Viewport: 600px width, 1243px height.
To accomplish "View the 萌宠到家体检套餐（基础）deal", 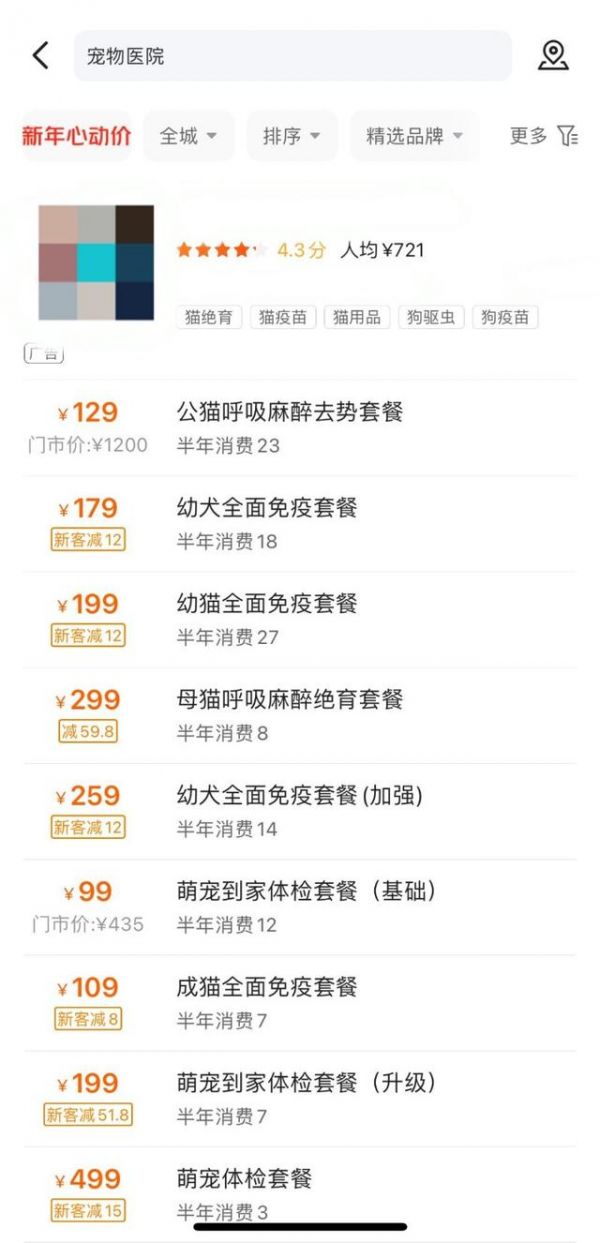I will [x=306, y=907].
